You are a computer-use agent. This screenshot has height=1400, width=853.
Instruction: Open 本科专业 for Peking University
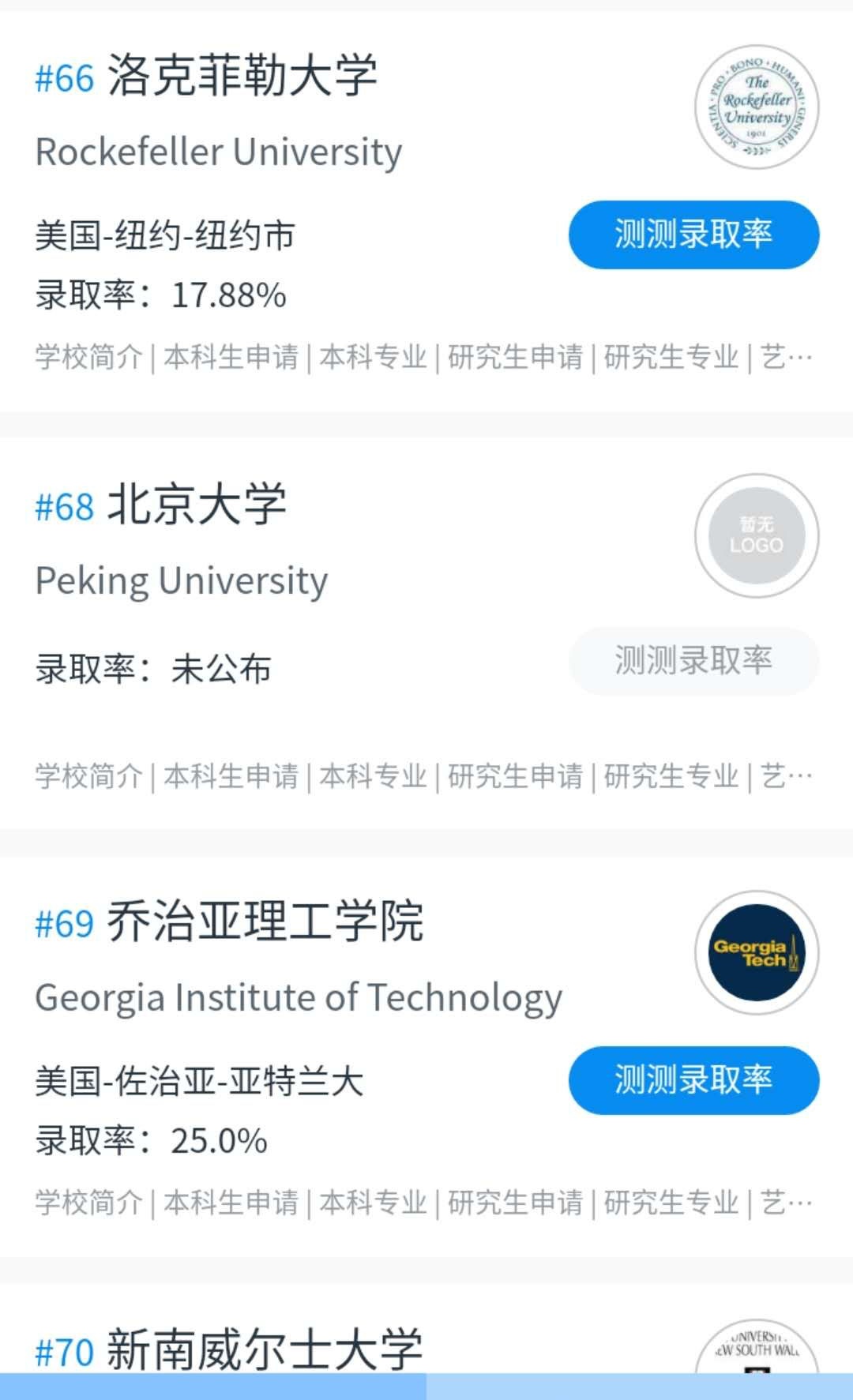[x=373, y=776]
